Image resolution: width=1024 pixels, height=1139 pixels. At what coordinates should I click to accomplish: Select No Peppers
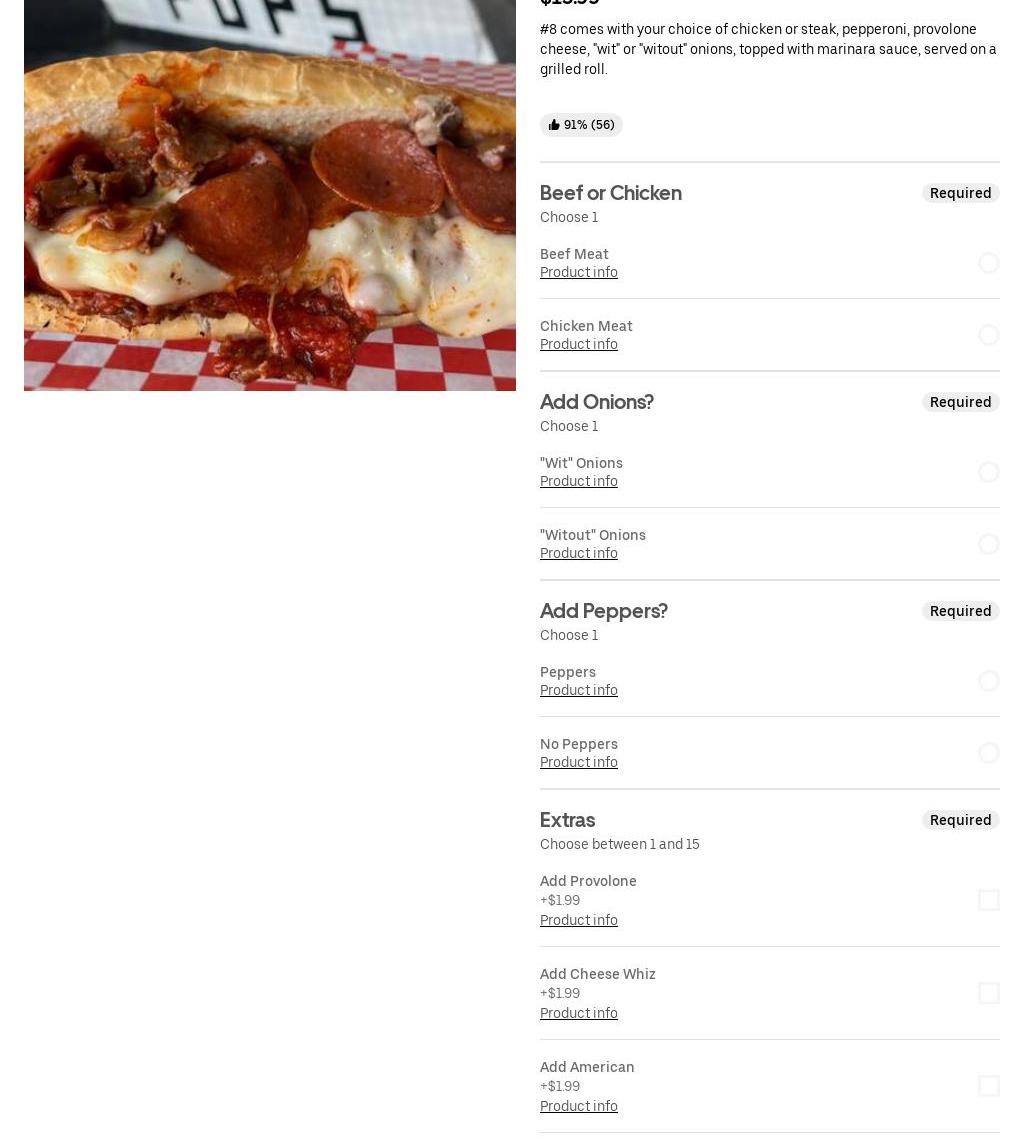click(x=988, y=753)
